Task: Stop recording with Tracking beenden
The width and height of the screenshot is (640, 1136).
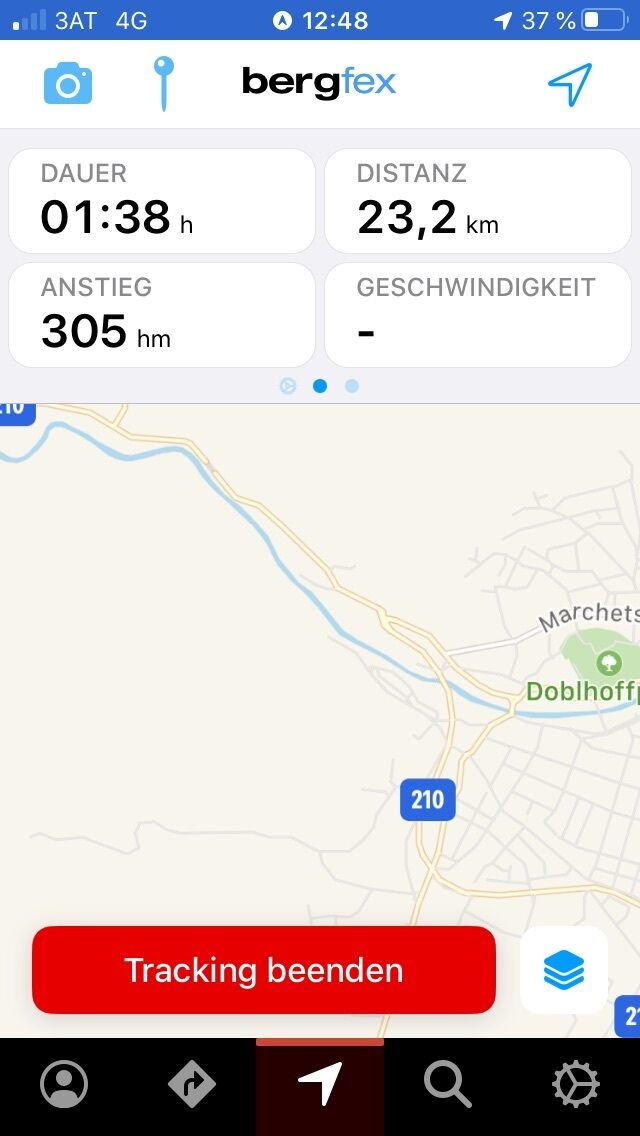Action: [x=264, y=970]
